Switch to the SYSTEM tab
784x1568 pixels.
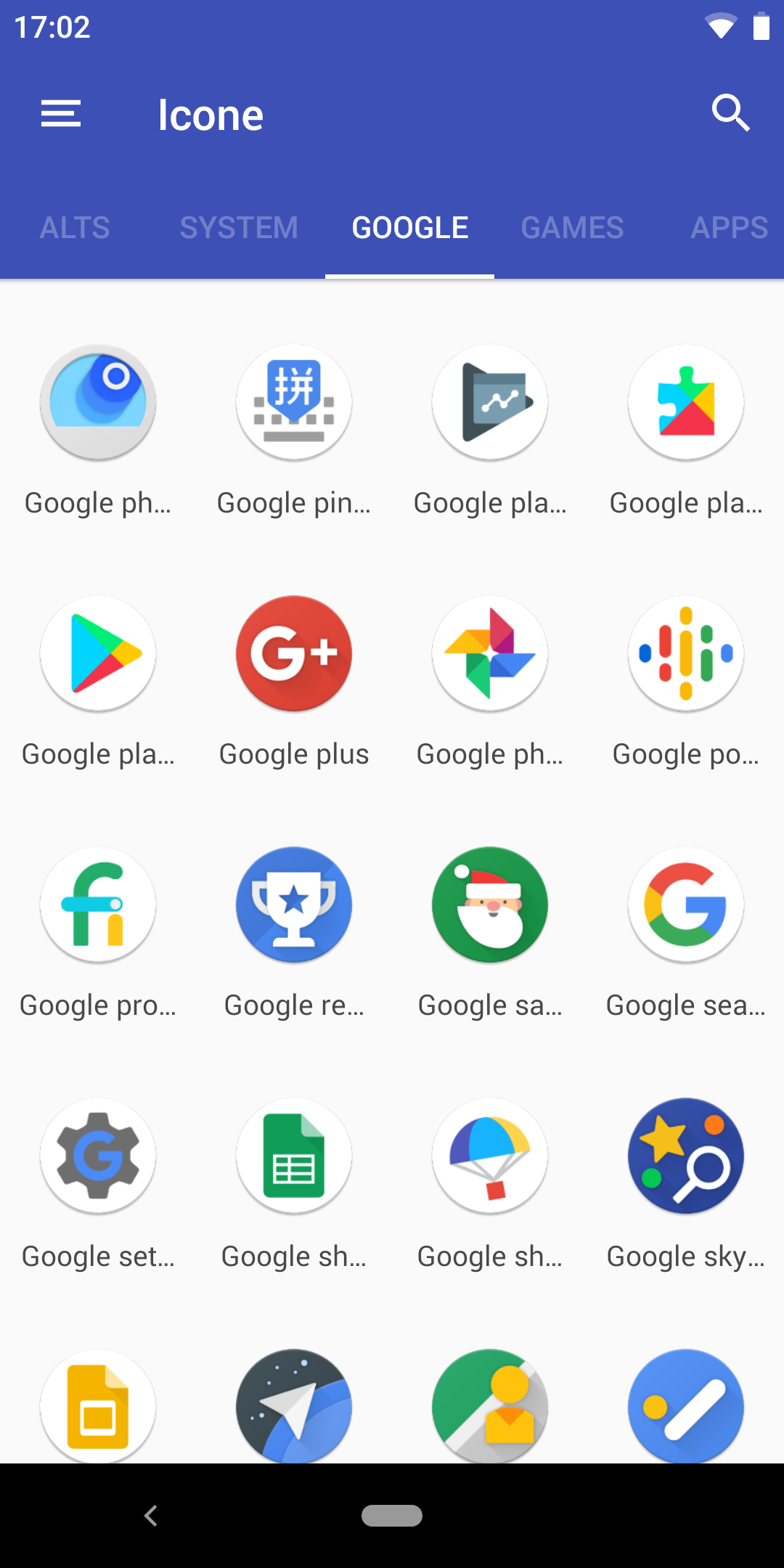coord(239,228)
